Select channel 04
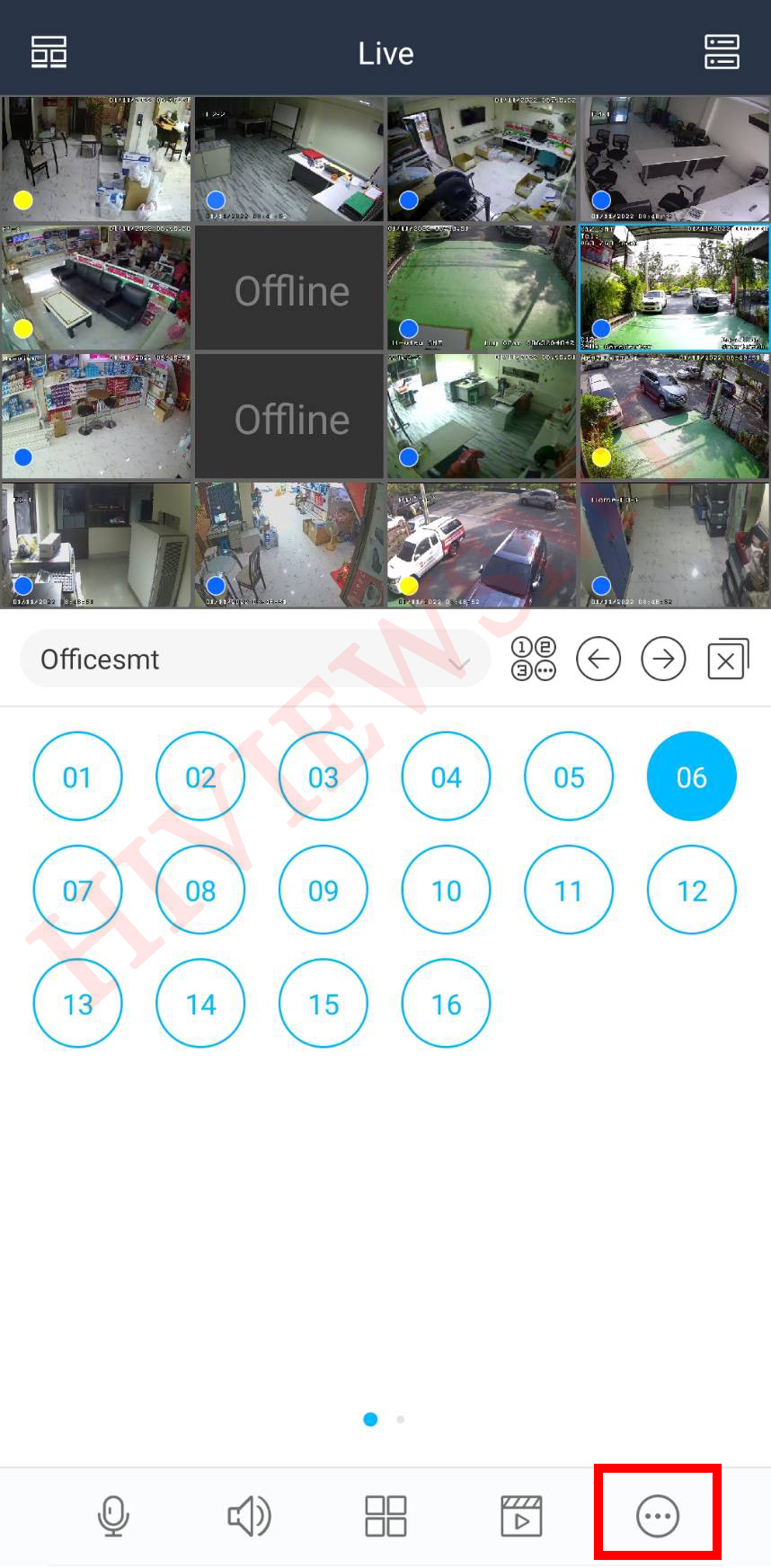 pyautogui.click(x=446, y=776)
